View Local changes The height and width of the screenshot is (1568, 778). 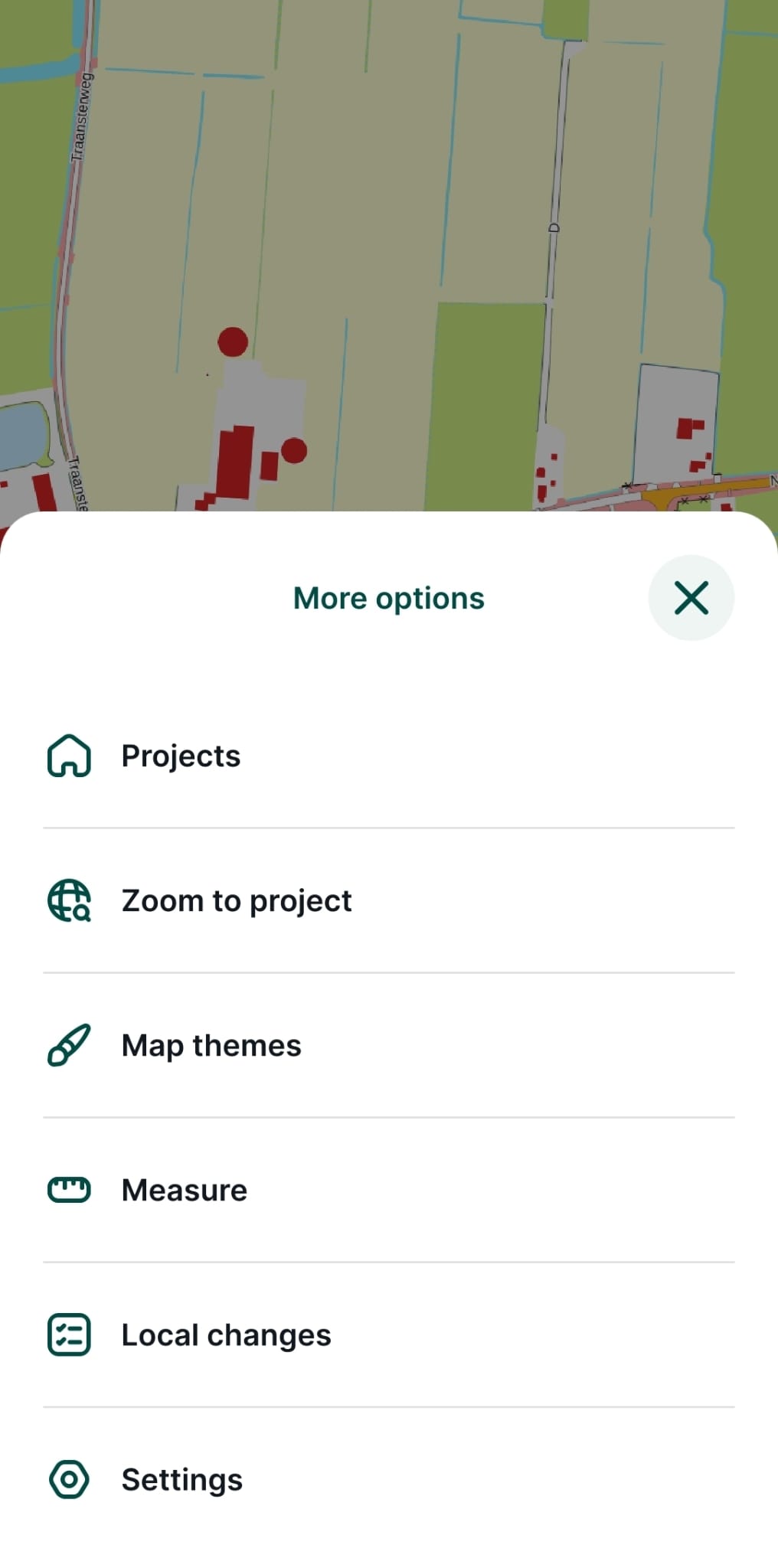(226, 1335)
